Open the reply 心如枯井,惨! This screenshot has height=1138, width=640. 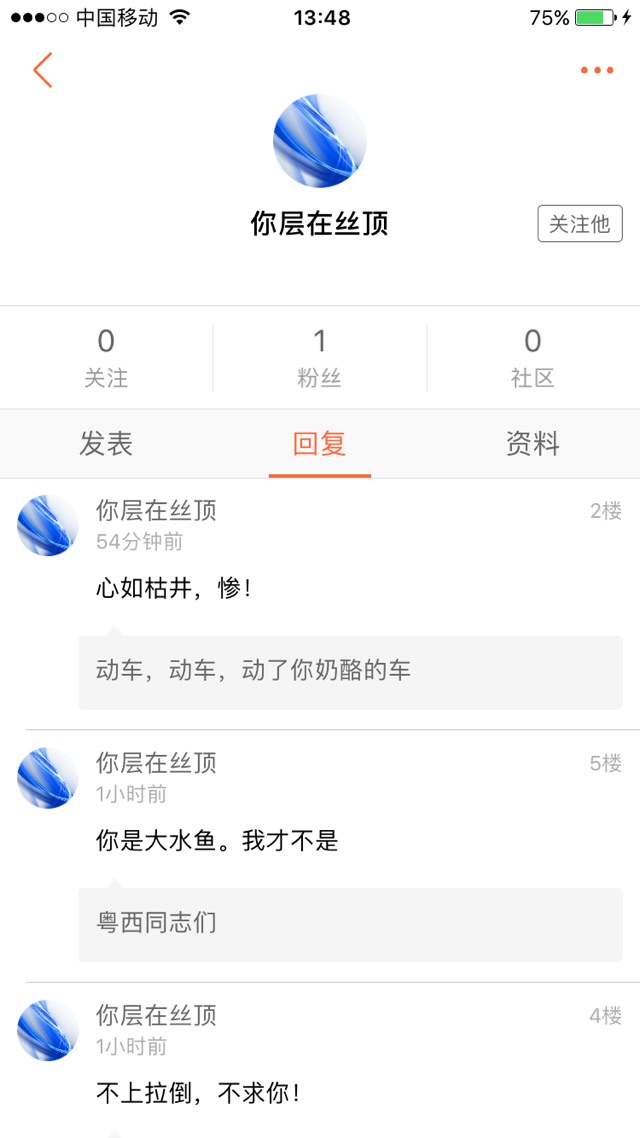point(174,589)
